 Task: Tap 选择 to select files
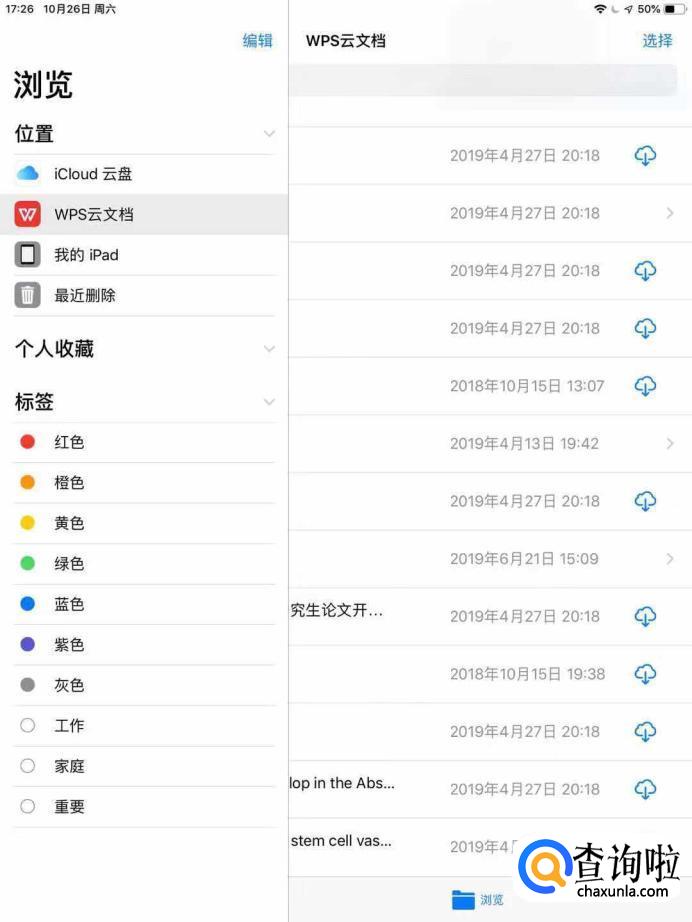657,41
